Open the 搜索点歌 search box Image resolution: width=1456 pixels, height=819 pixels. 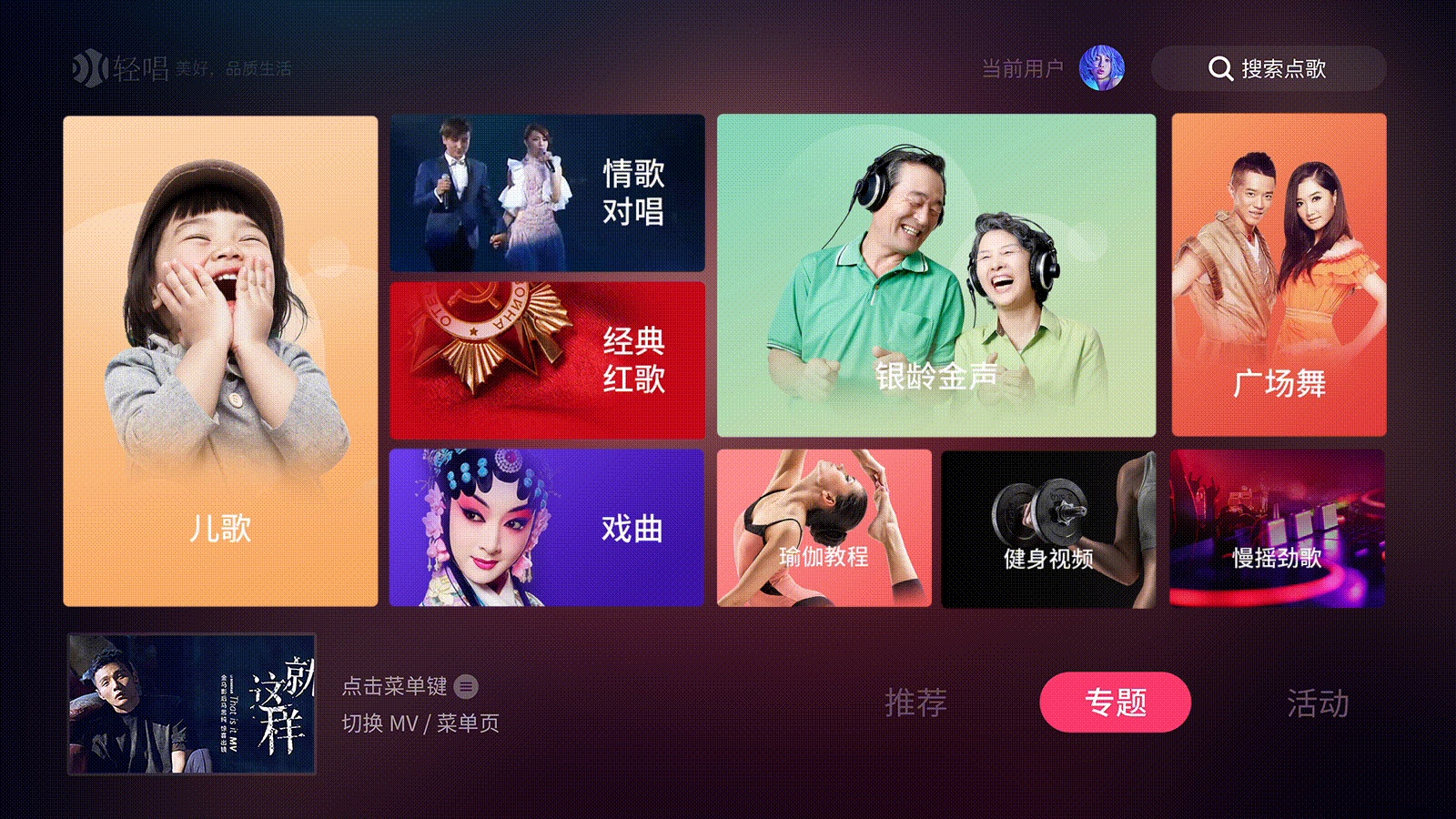click(x=1269, y=68)
